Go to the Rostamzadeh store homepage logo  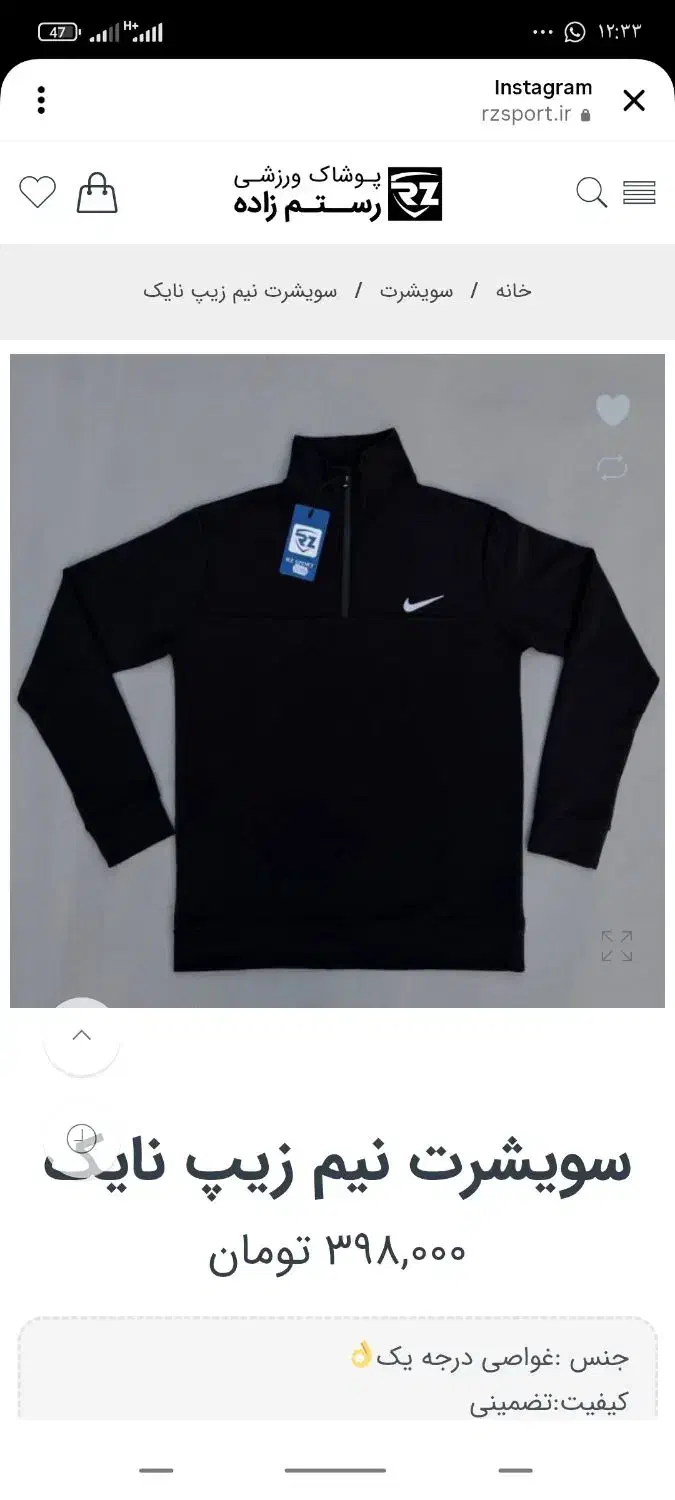(x=338, y=193)
